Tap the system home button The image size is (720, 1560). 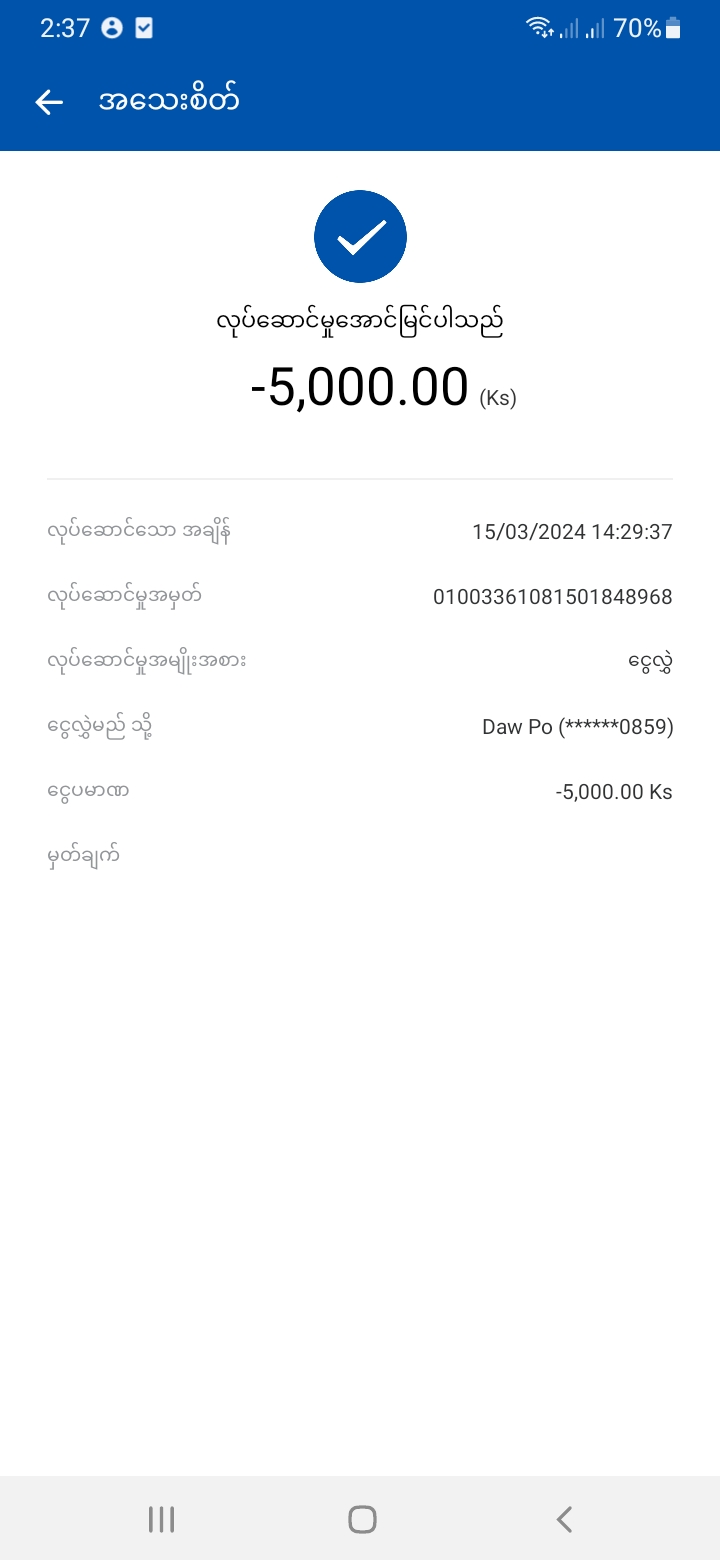(x=362, y=1520)
